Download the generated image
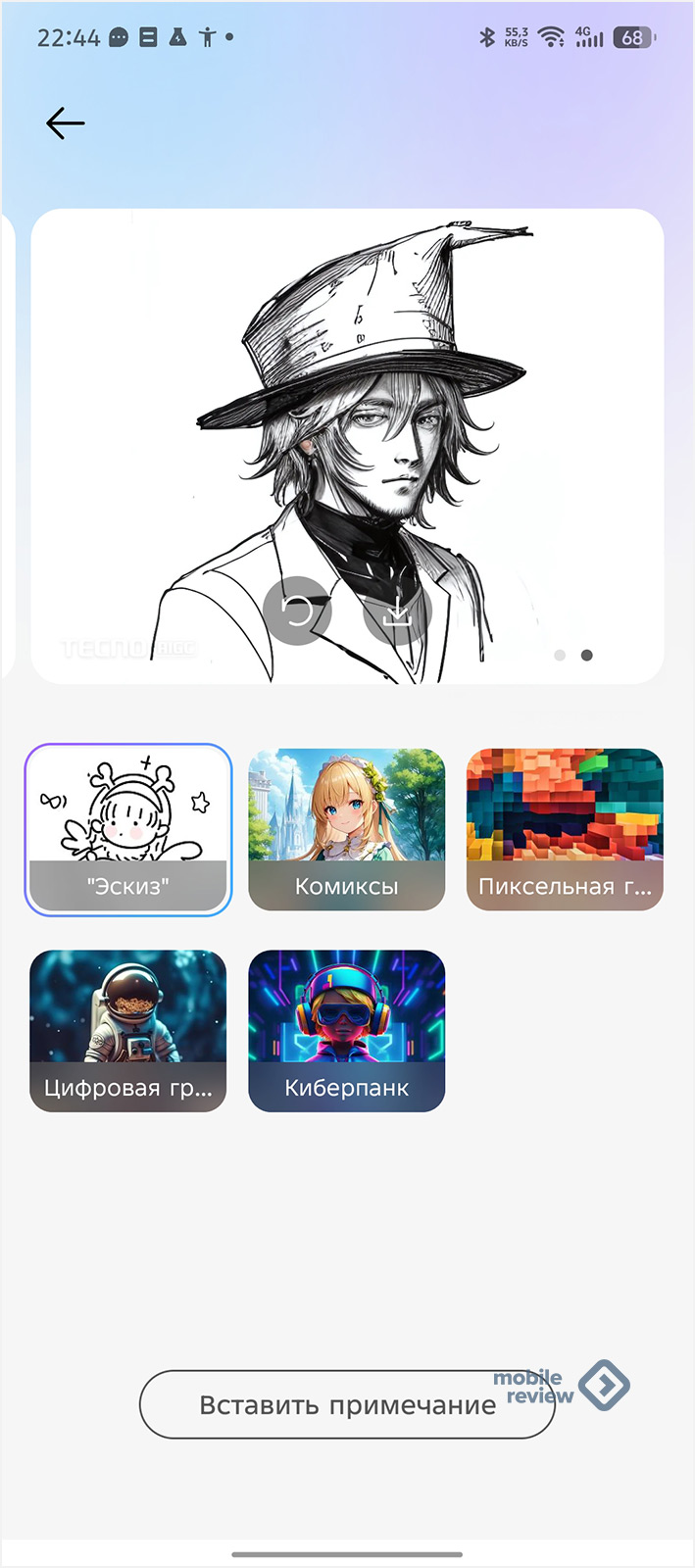 [397, 612]
